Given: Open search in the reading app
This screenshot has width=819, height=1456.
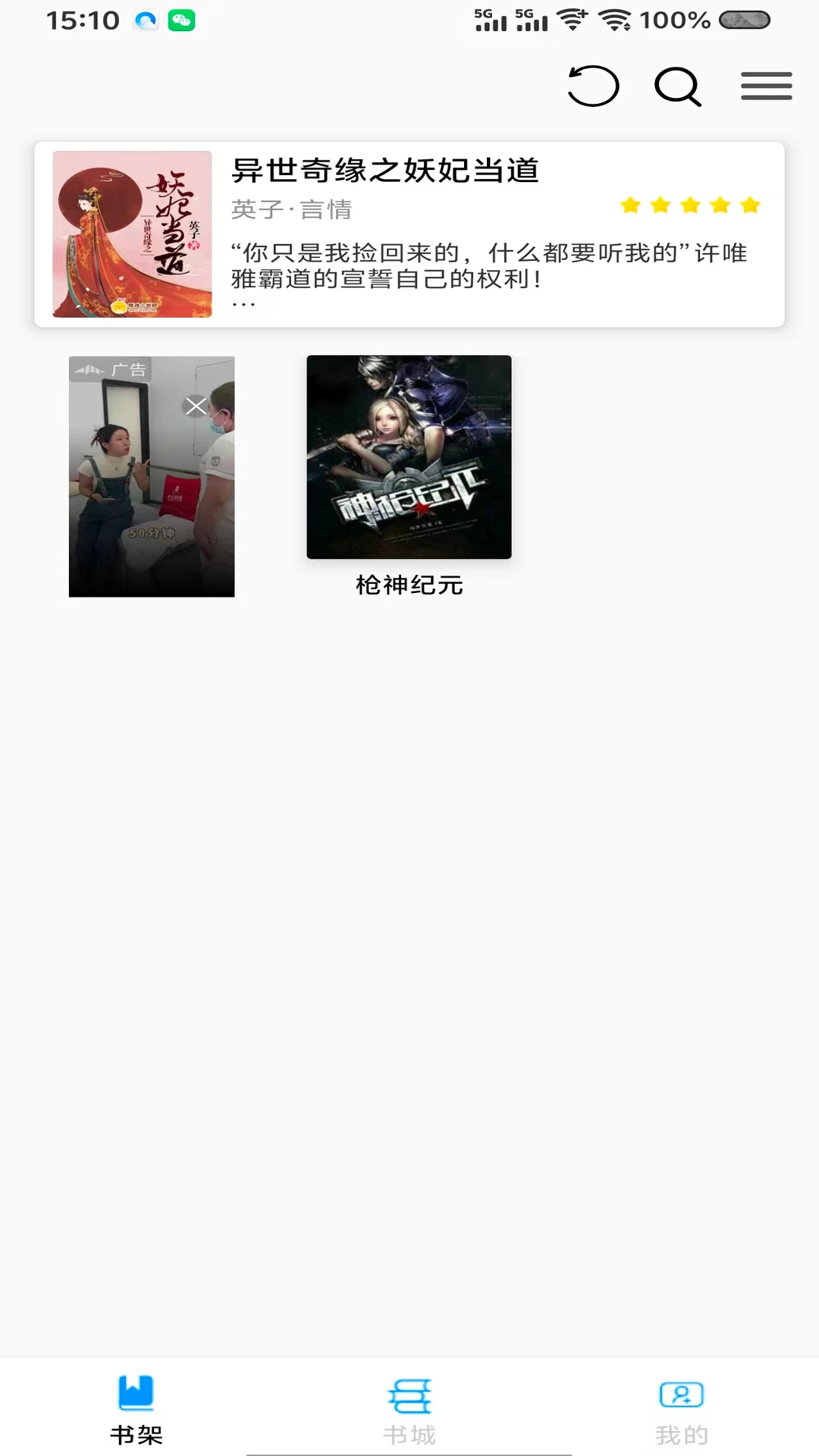Looking at the screenshot, I should pyautogui.click(x=677, y=86).
